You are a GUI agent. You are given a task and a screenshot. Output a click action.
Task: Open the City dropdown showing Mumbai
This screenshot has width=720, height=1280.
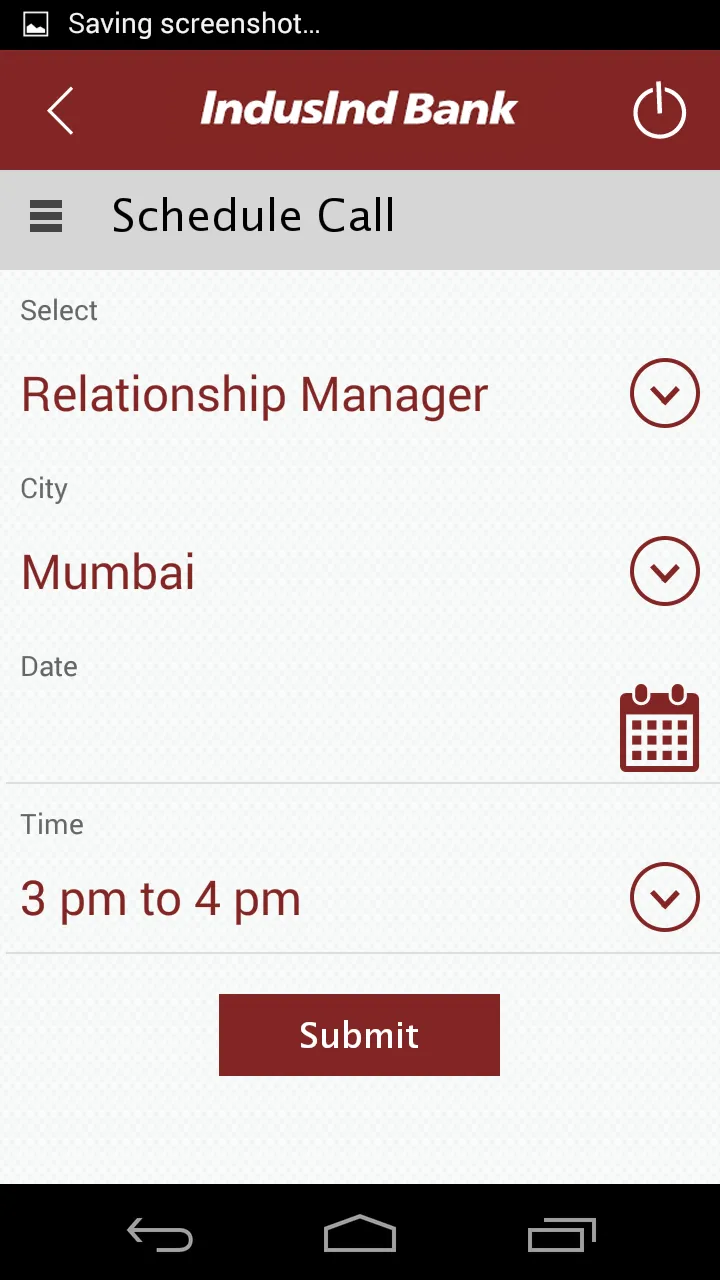click(x=664, y=571)
